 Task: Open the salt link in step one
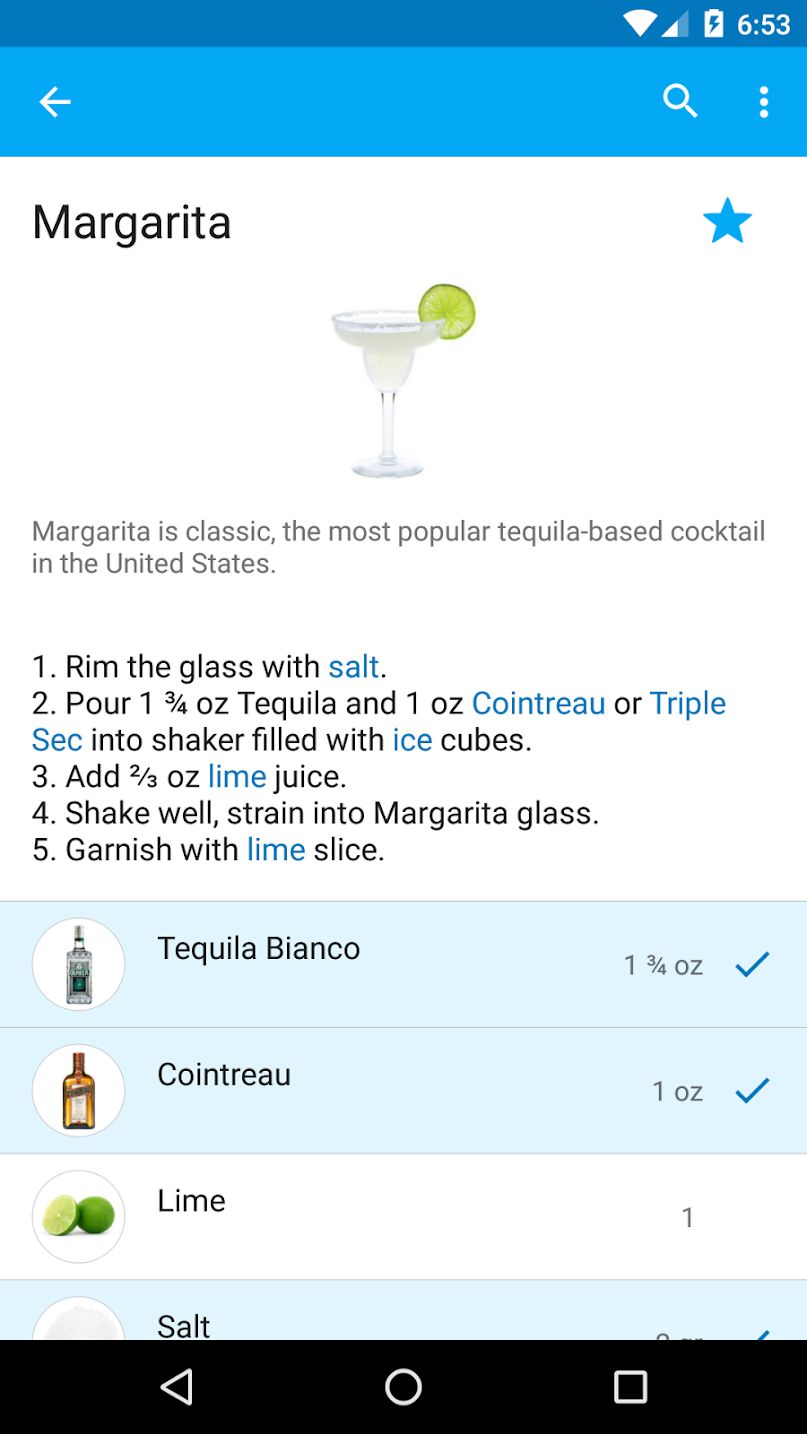click(353, 666)
